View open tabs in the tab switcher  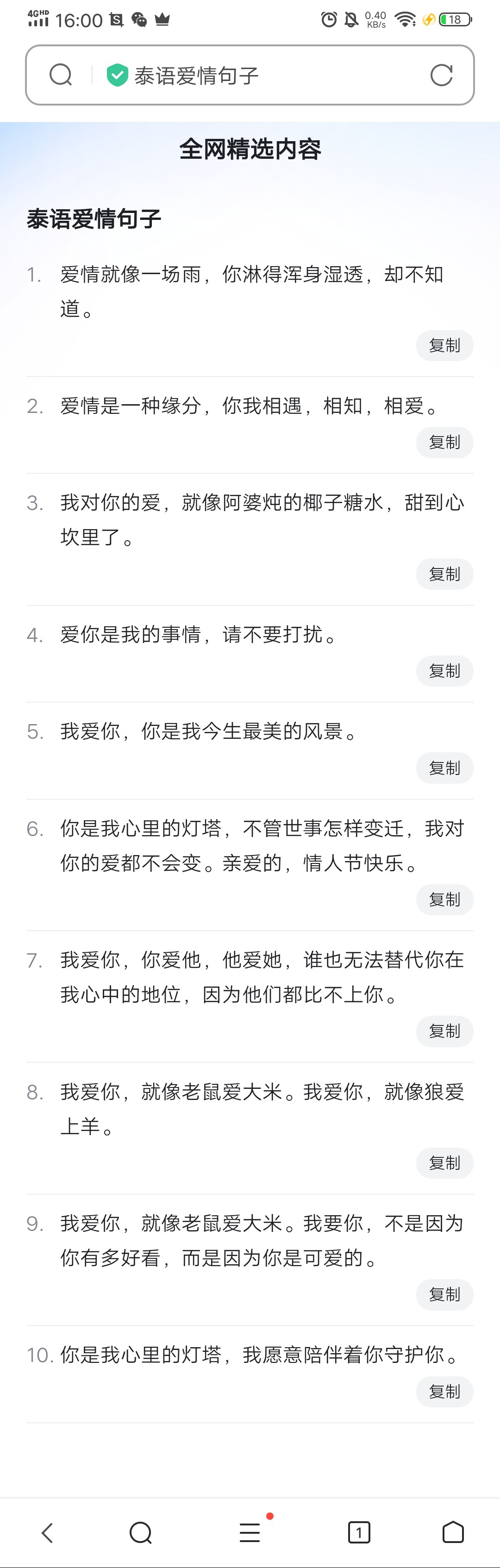tap(359, 1532)
